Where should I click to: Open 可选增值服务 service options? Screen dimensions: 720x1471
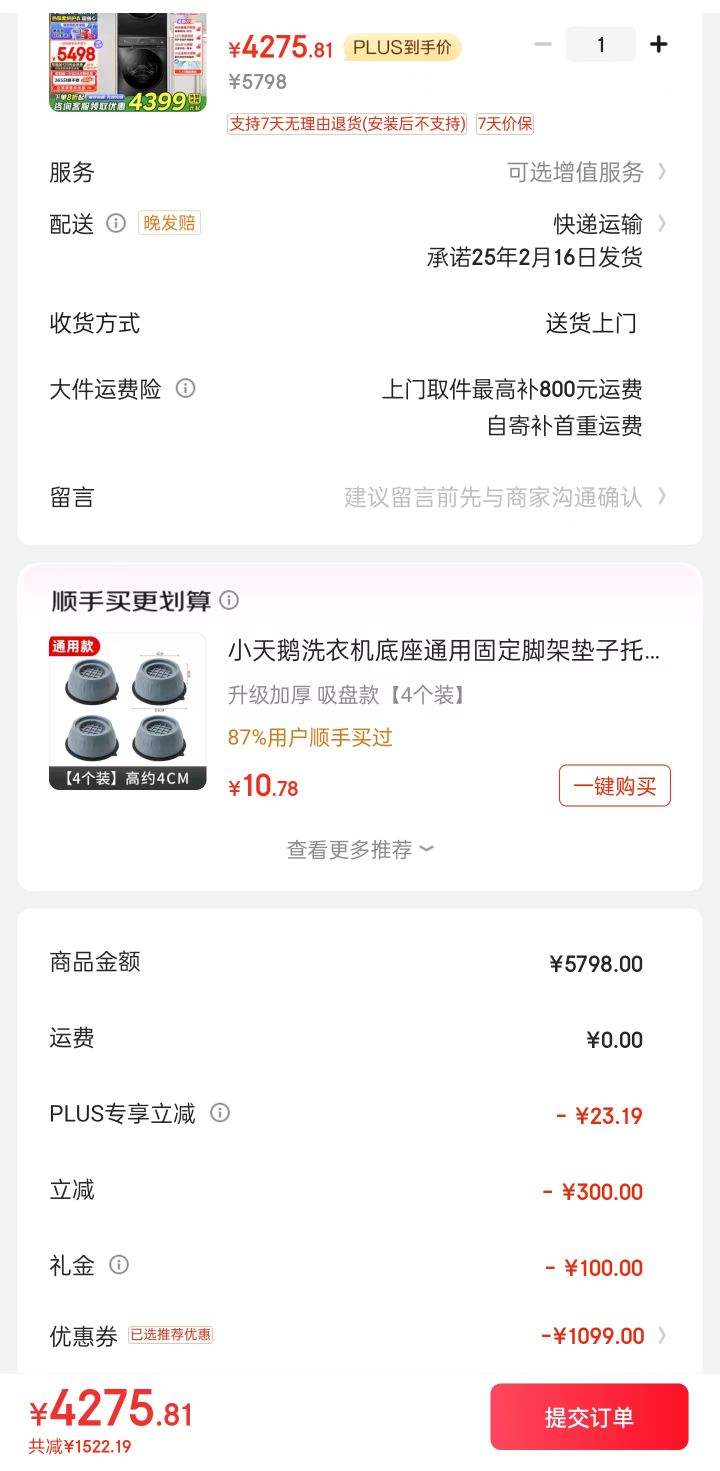pyautogui.click(x=586, y=172)
